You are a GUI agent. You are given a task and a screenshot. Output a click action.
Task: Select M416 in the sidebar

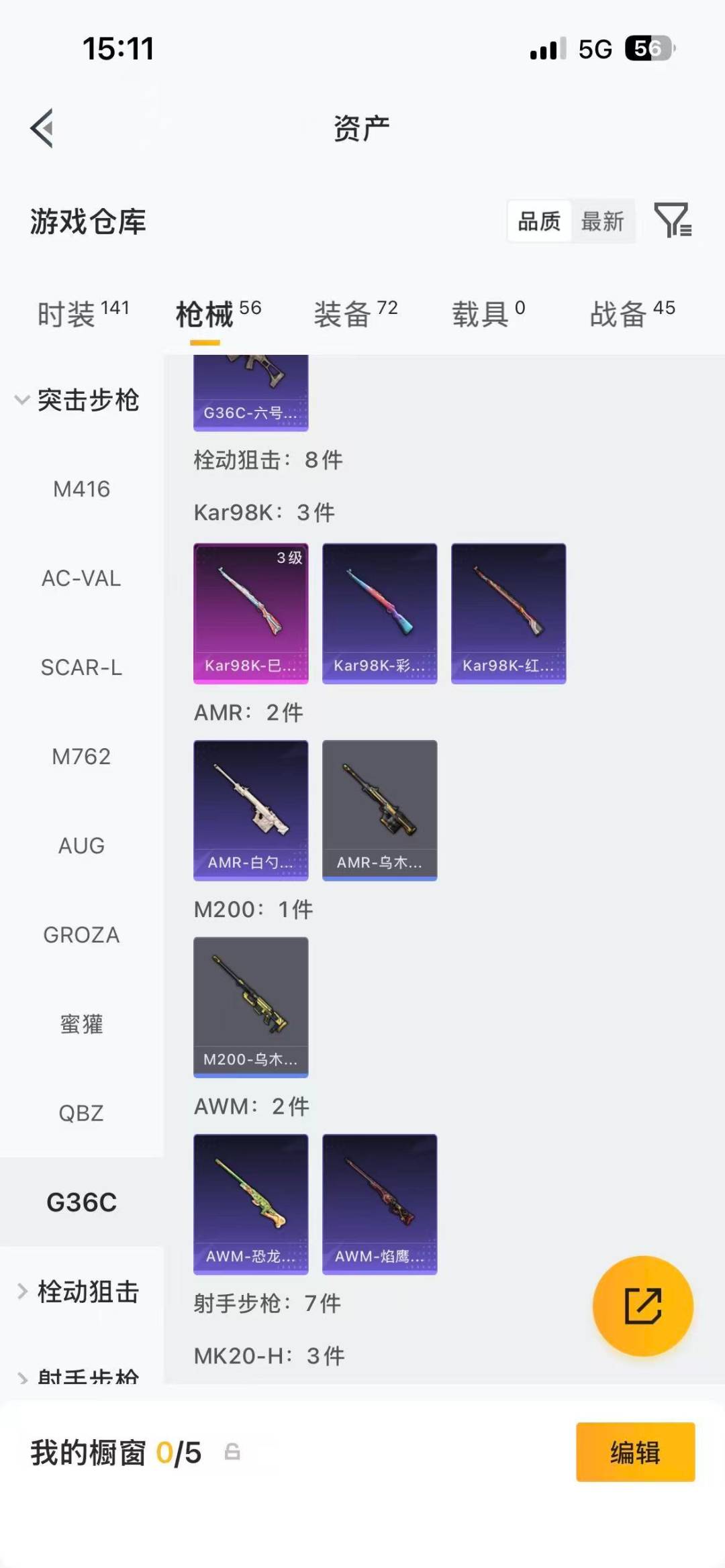[81, 489]
